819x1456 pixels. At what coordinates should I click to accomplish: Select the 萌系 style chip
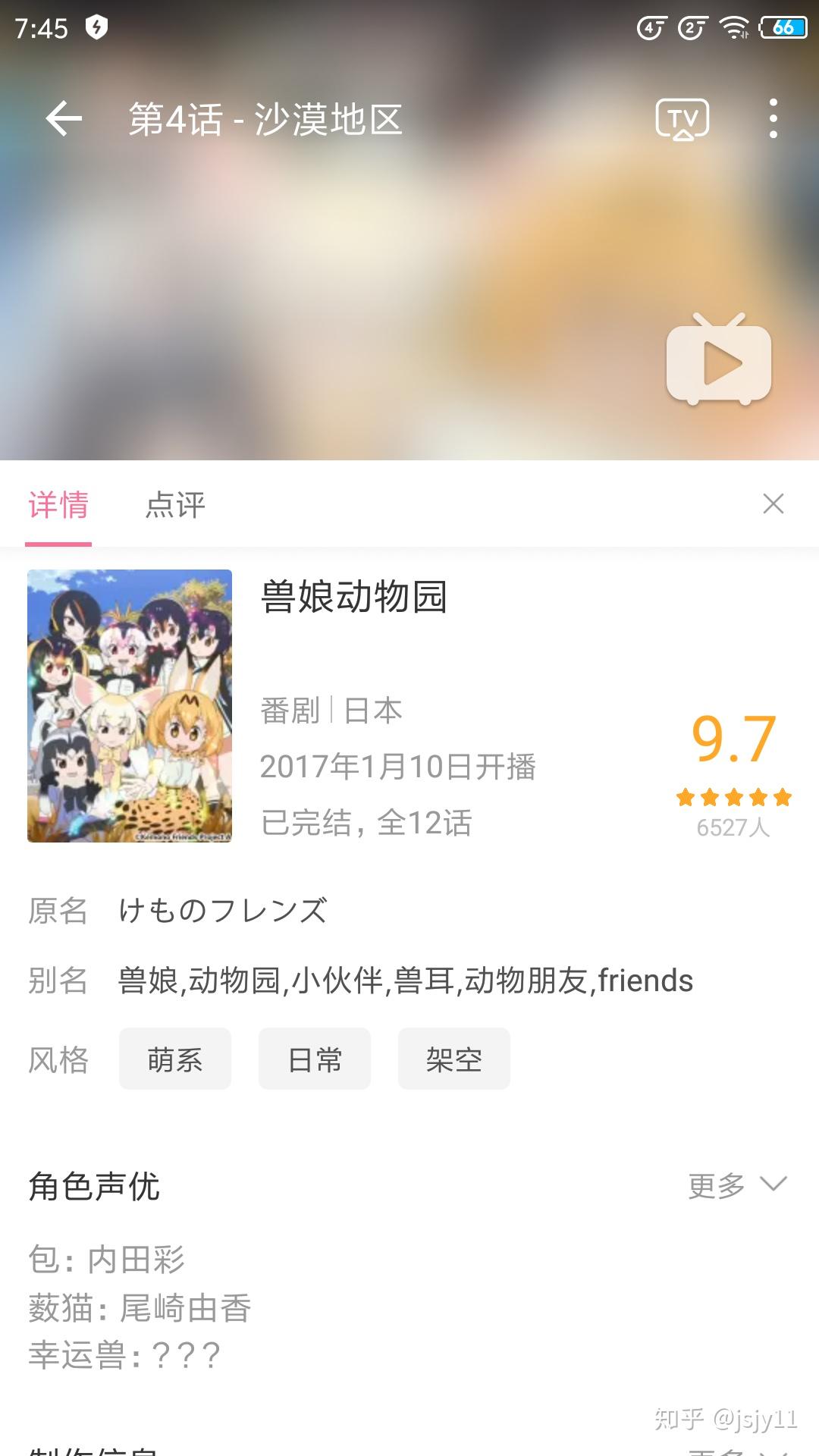(x=175, y=1059)
